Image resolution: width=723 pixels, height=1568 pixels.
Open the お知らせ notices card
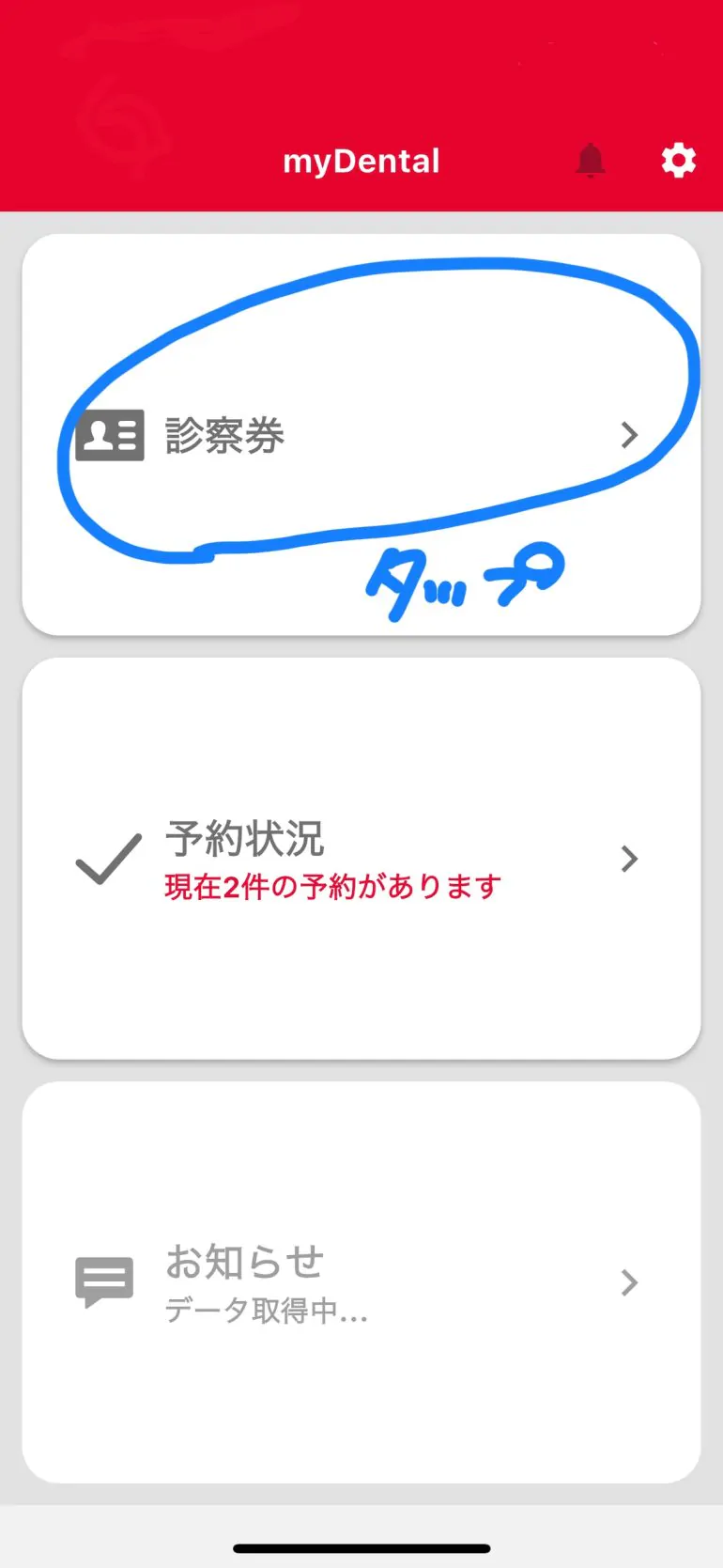click(x=361, y=1281)
